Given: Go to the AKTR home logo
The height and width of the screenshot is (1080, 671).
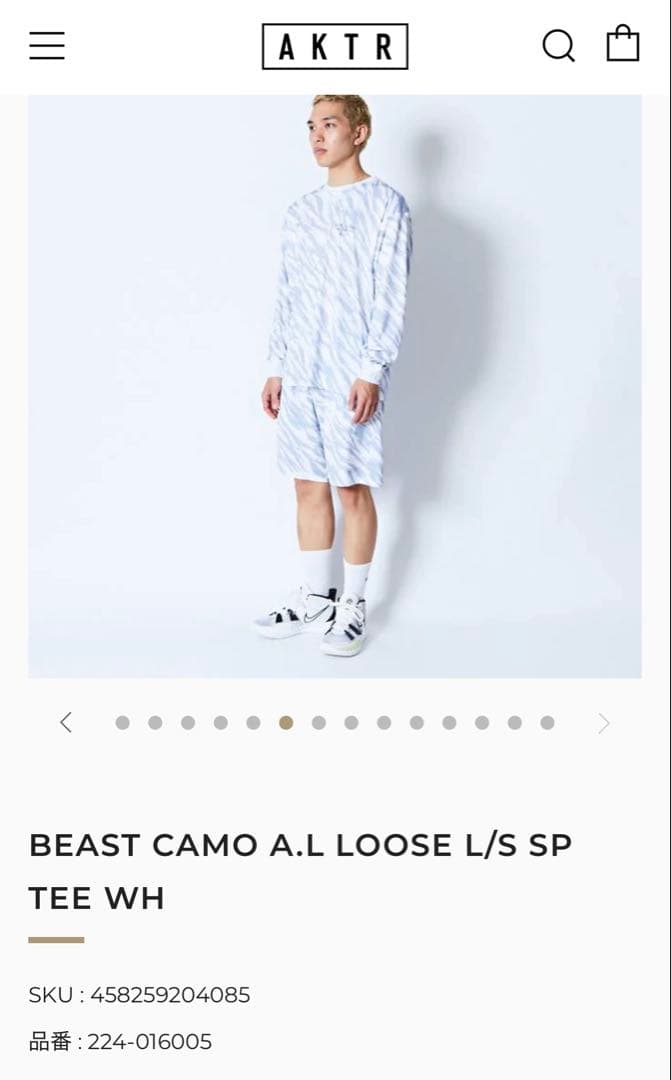Looking at the screenshot, I should coord(335,47).
